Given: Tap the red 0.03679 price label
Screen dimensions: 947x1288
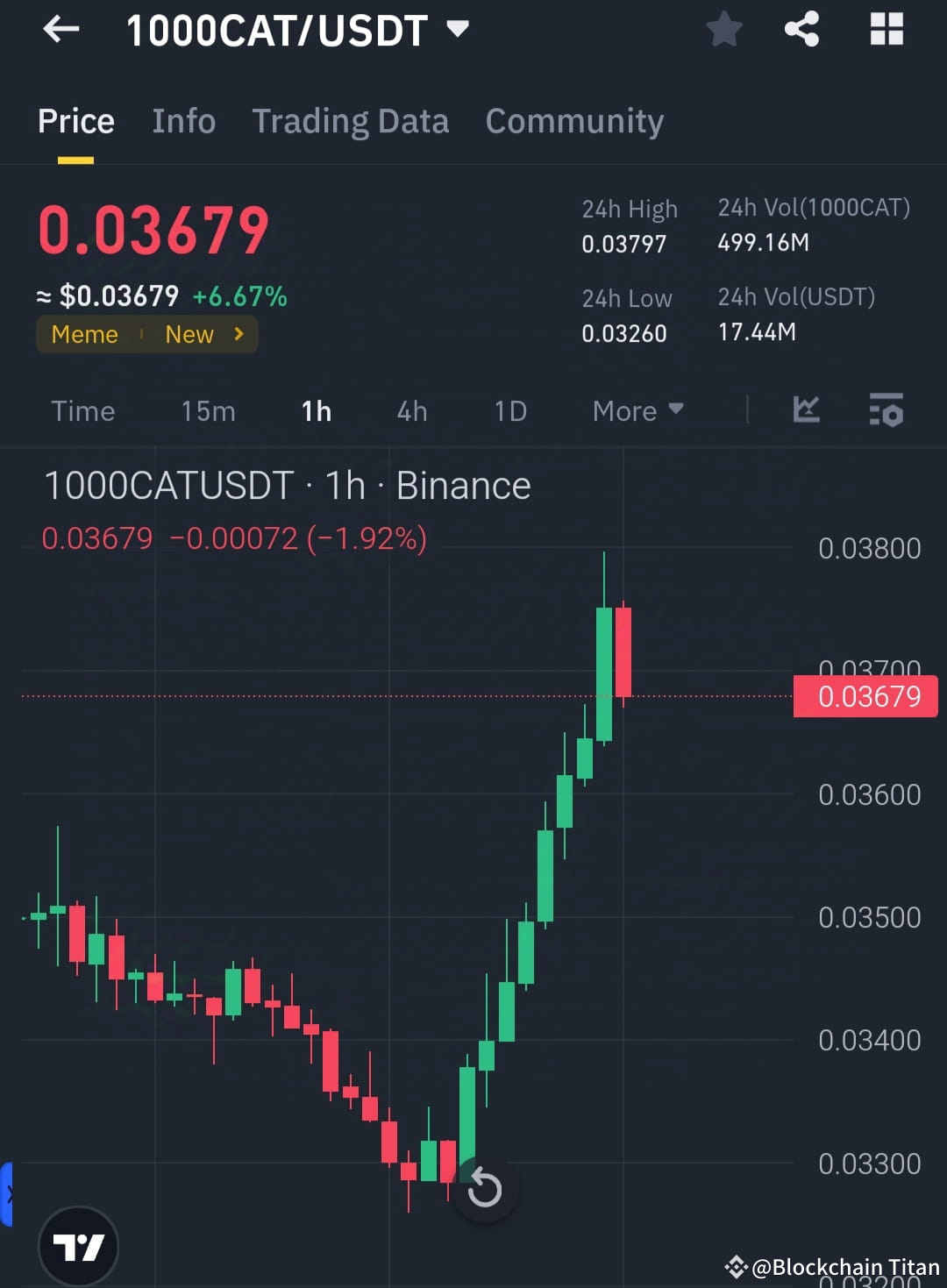Looking at the screenshot, I should 865,696.
